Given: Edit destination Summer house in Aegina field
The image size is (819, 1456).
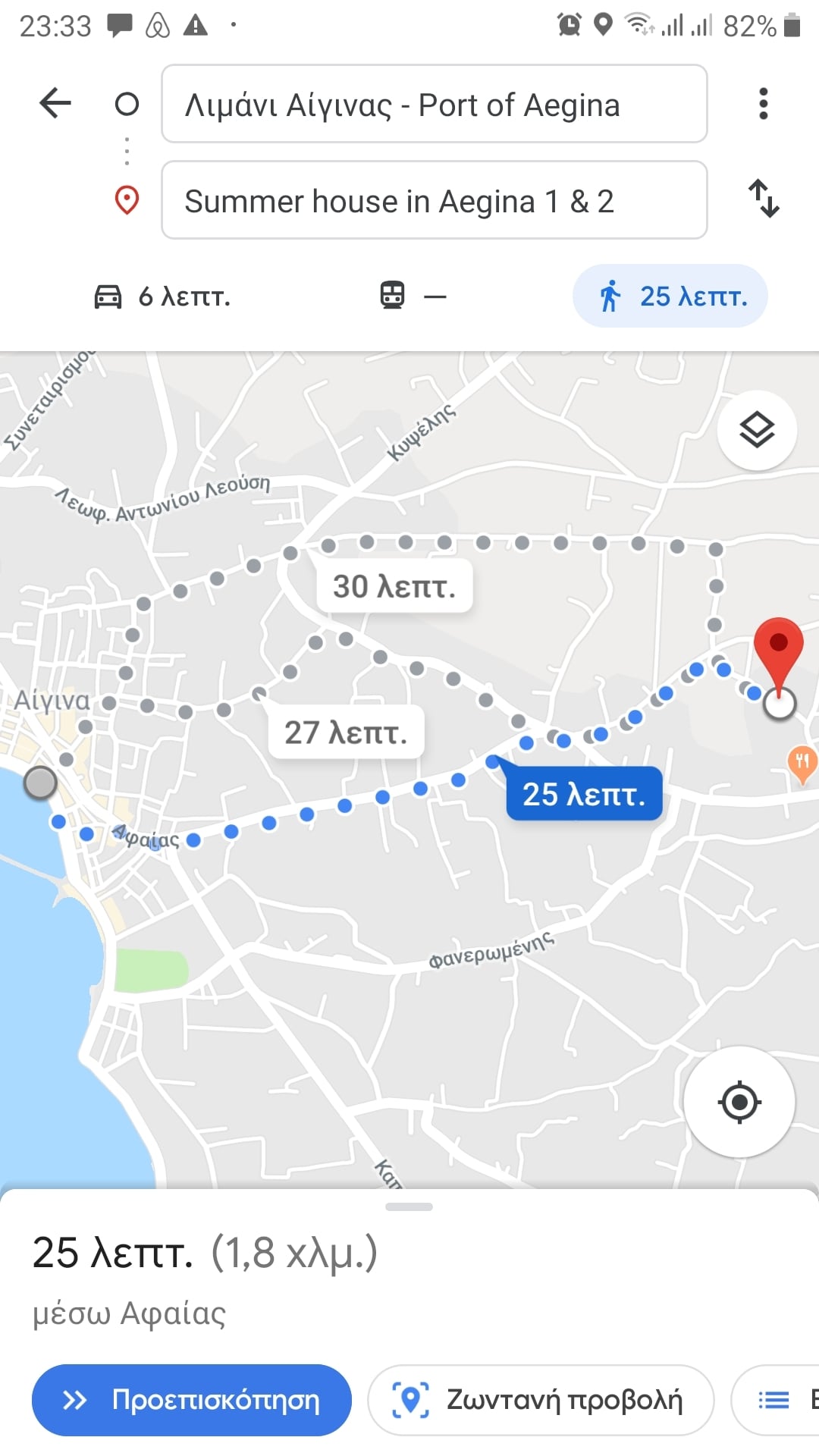Looking at the screenshot, I should (434, 201).
